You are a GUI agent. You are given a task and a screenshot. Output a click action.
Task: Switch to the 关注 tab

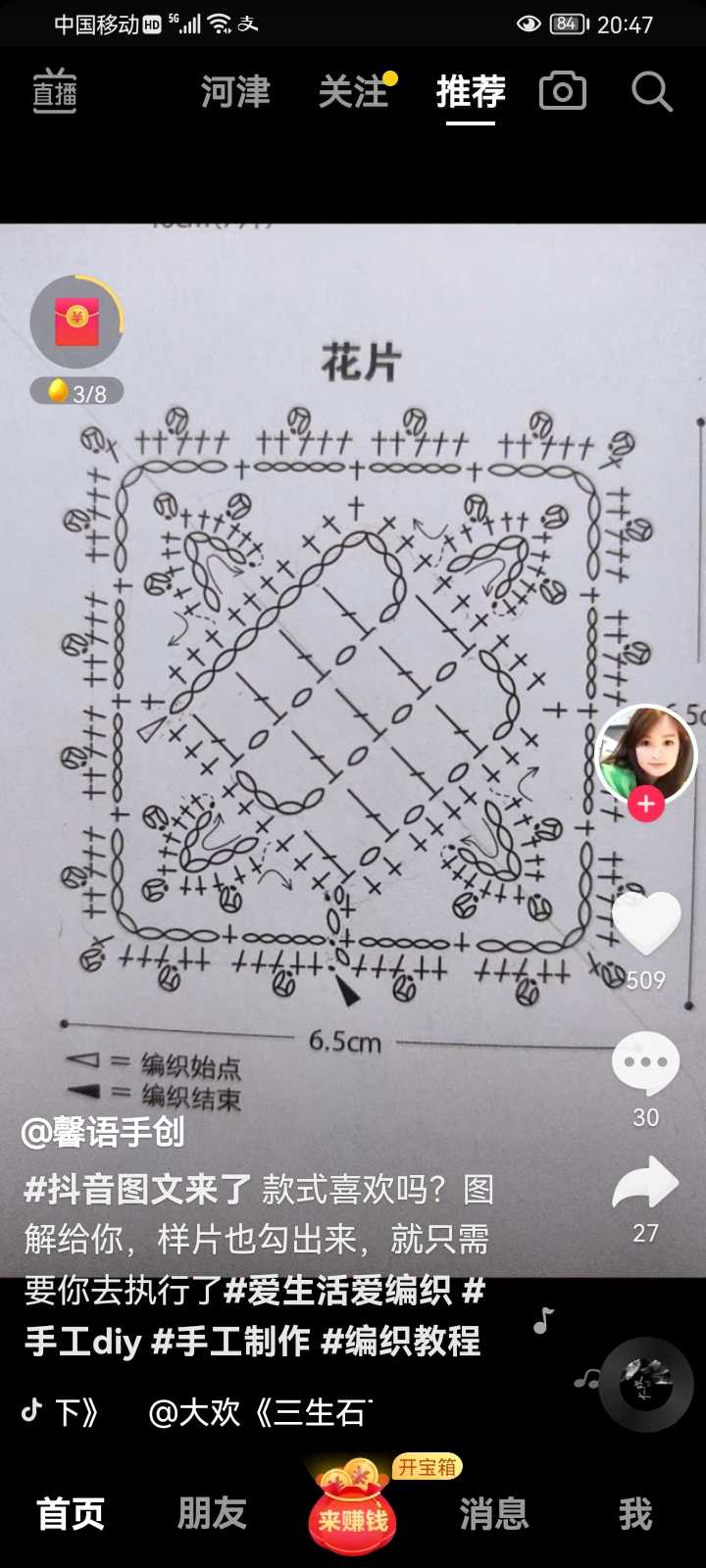click(x=353, y=92)
